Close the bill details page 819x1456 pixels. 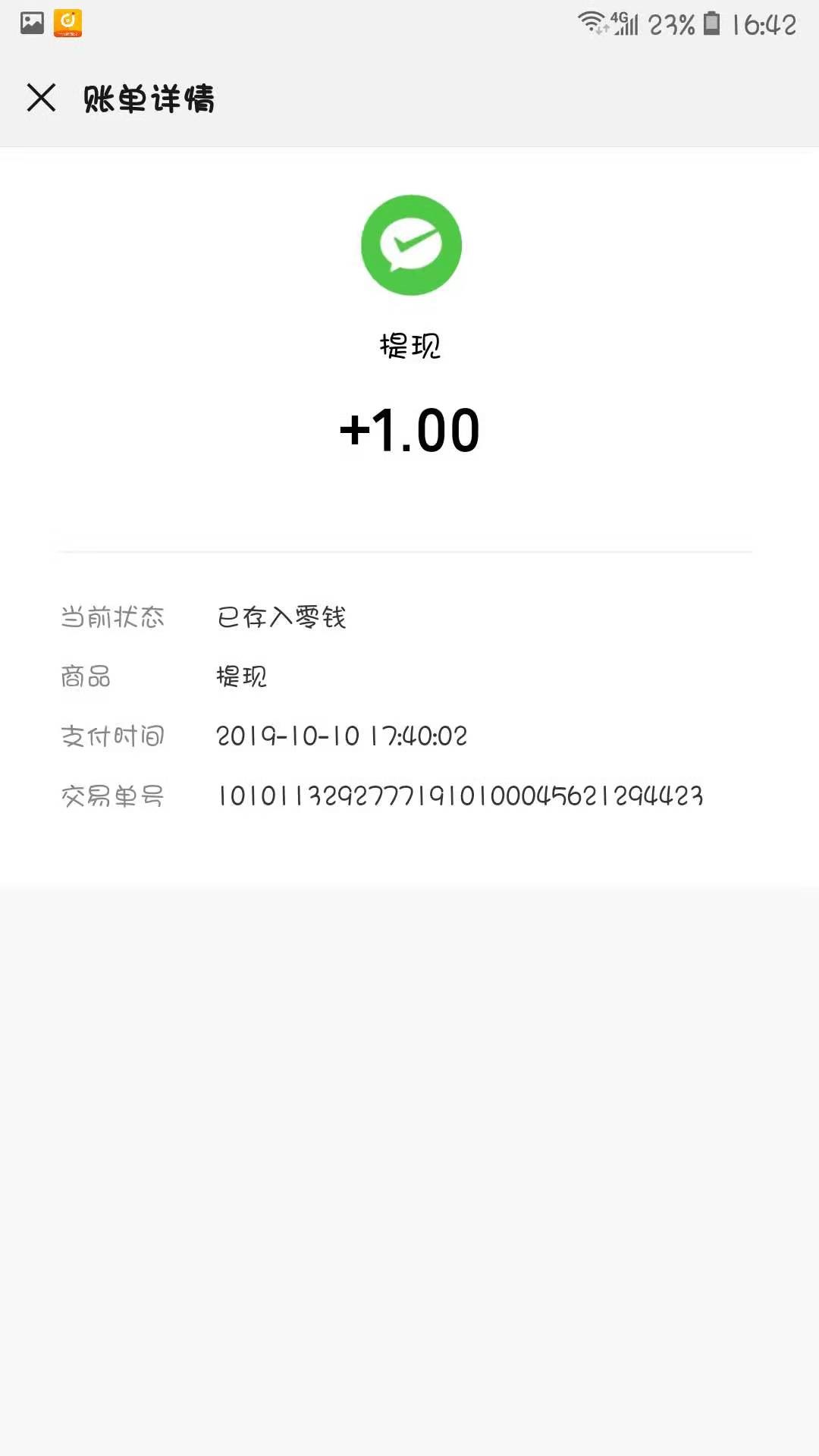coord(41,98)
